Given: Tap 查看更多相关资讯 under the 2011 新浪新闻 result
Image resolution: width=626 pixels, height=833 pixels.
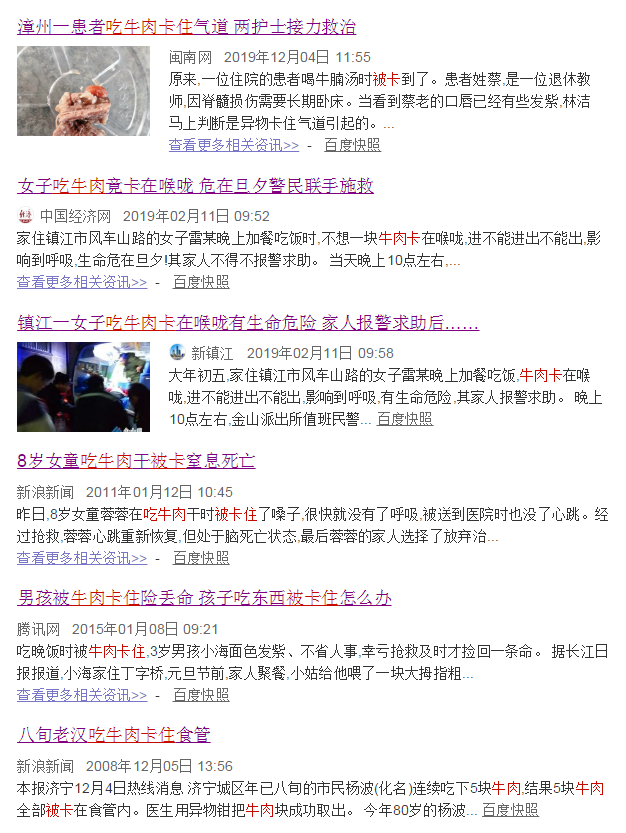Looking at the screenshot, I should pyautogui.click(x=82, y=557).
